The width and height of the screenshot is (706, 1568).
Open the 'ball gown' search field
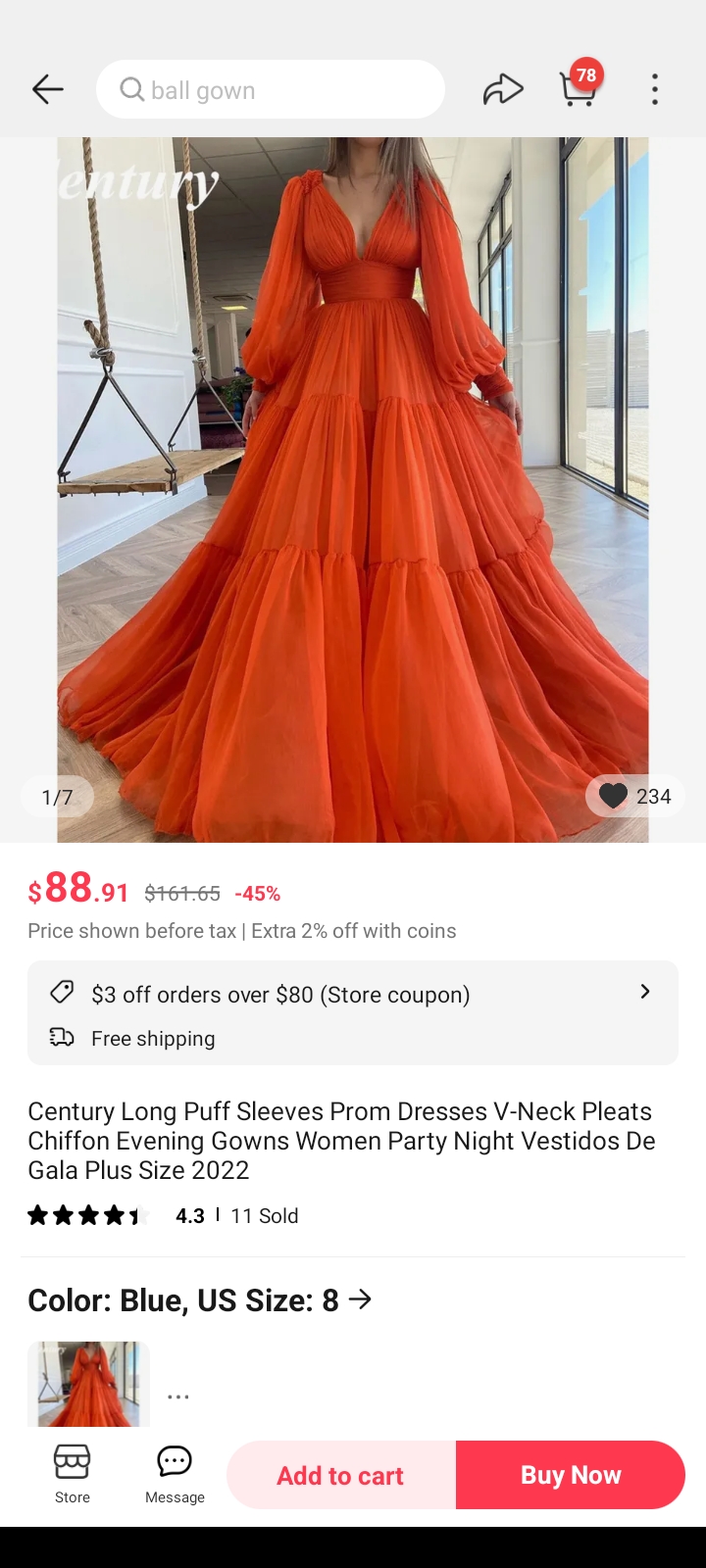271,89
